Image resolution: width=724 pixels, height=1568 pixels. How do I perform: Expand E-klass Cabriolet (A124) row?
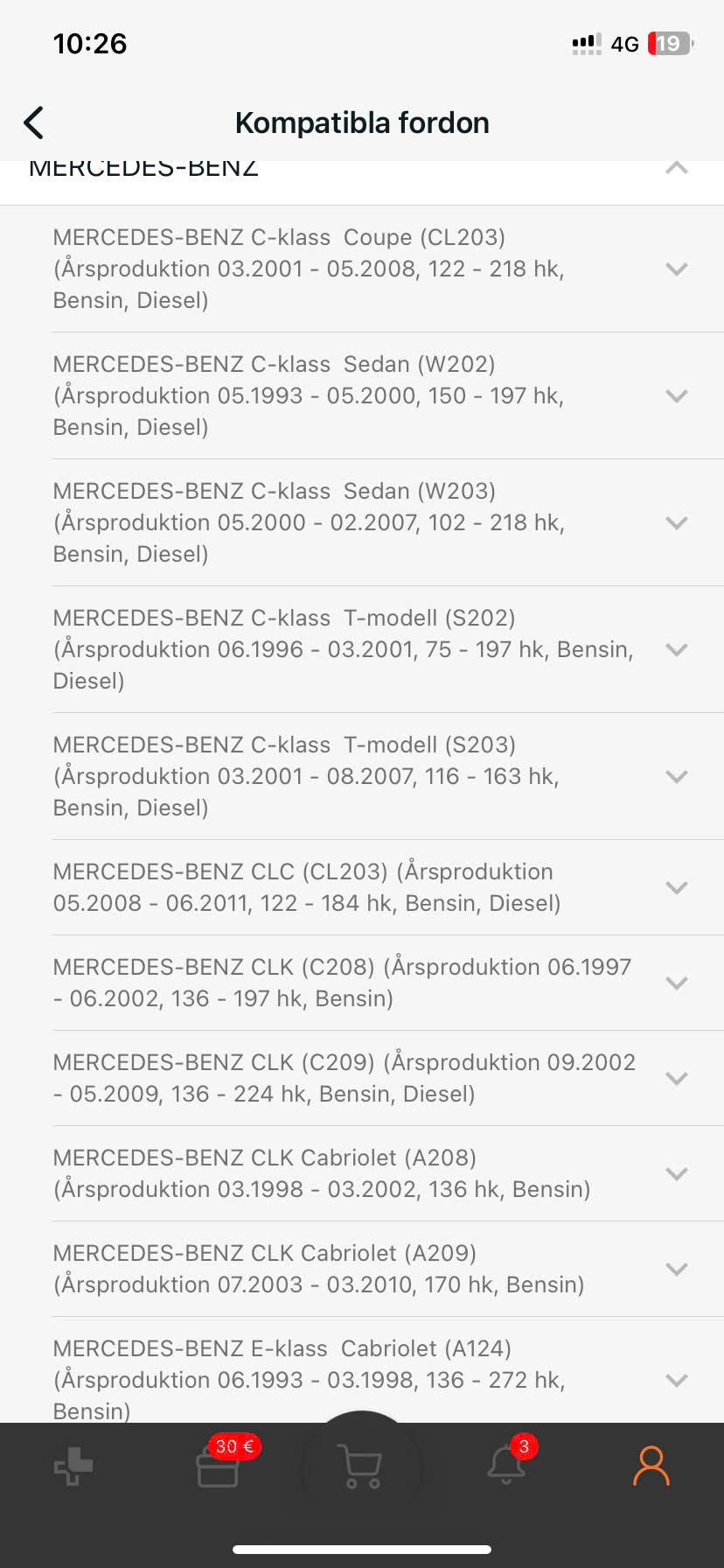(676, 1380)
